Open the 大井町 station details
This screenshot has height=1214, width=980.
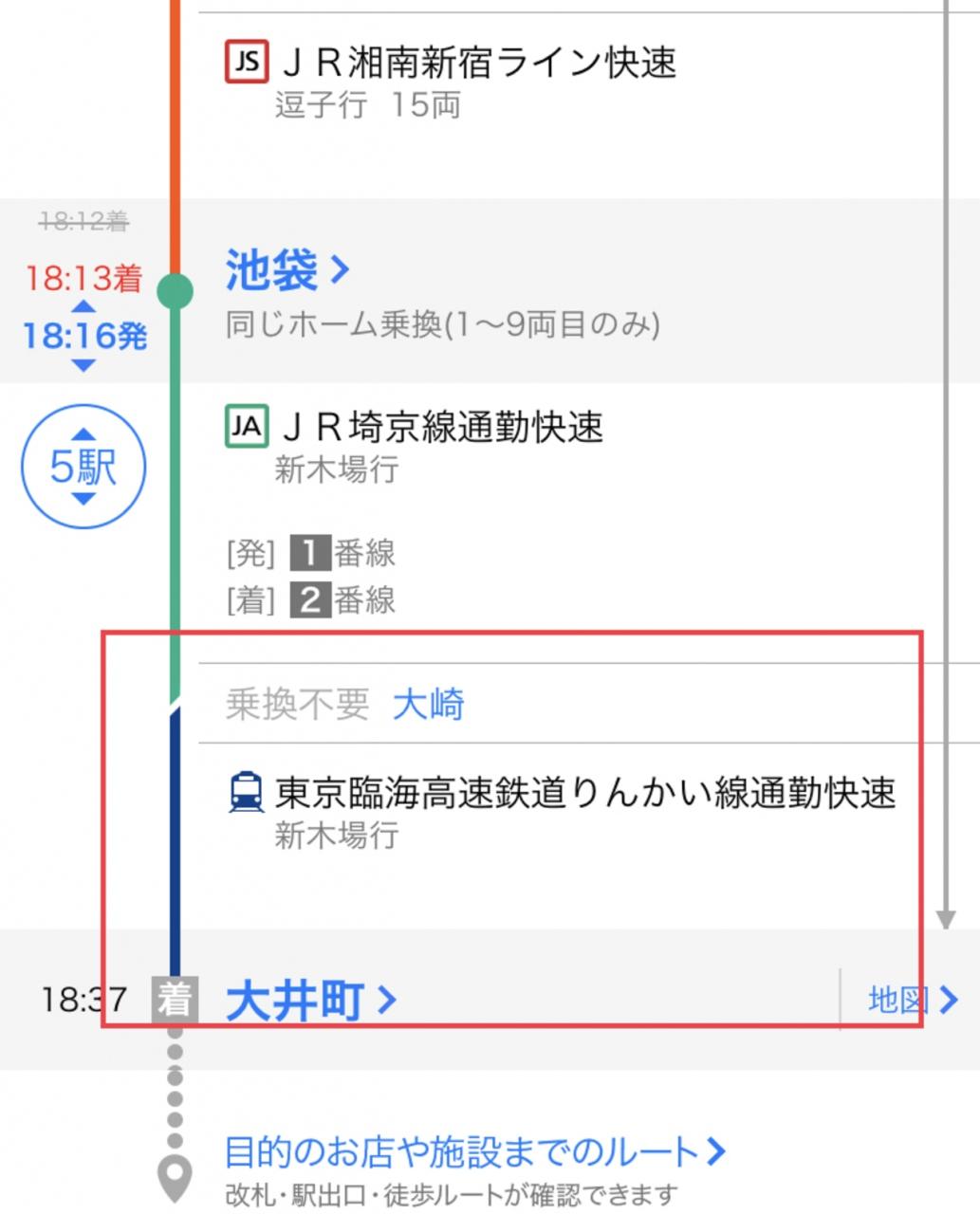coord(310,1000)
